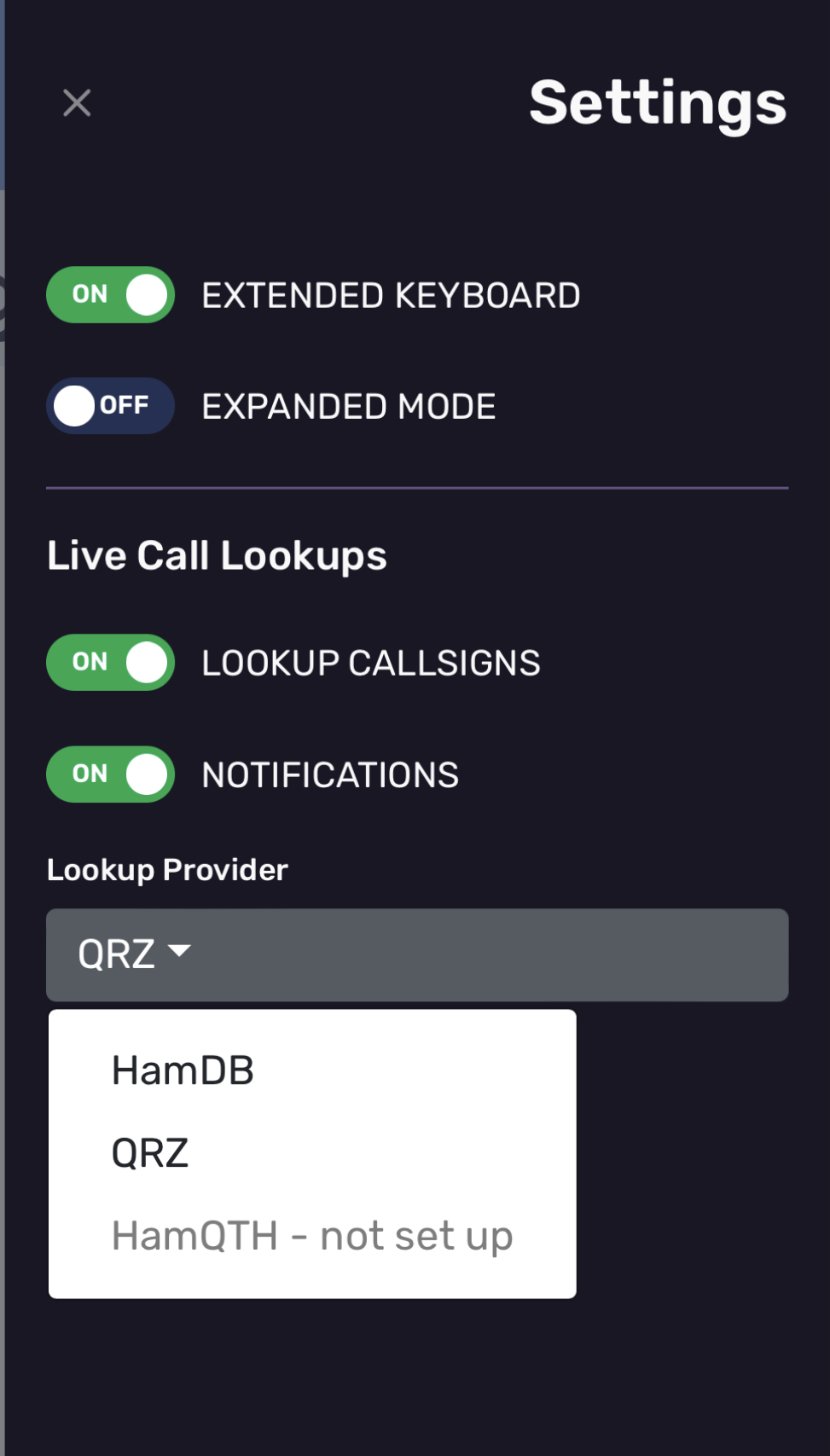This screenshot has height=1456, width=830.
Task: Click the X icon at top left
Action: coord(77,102)
